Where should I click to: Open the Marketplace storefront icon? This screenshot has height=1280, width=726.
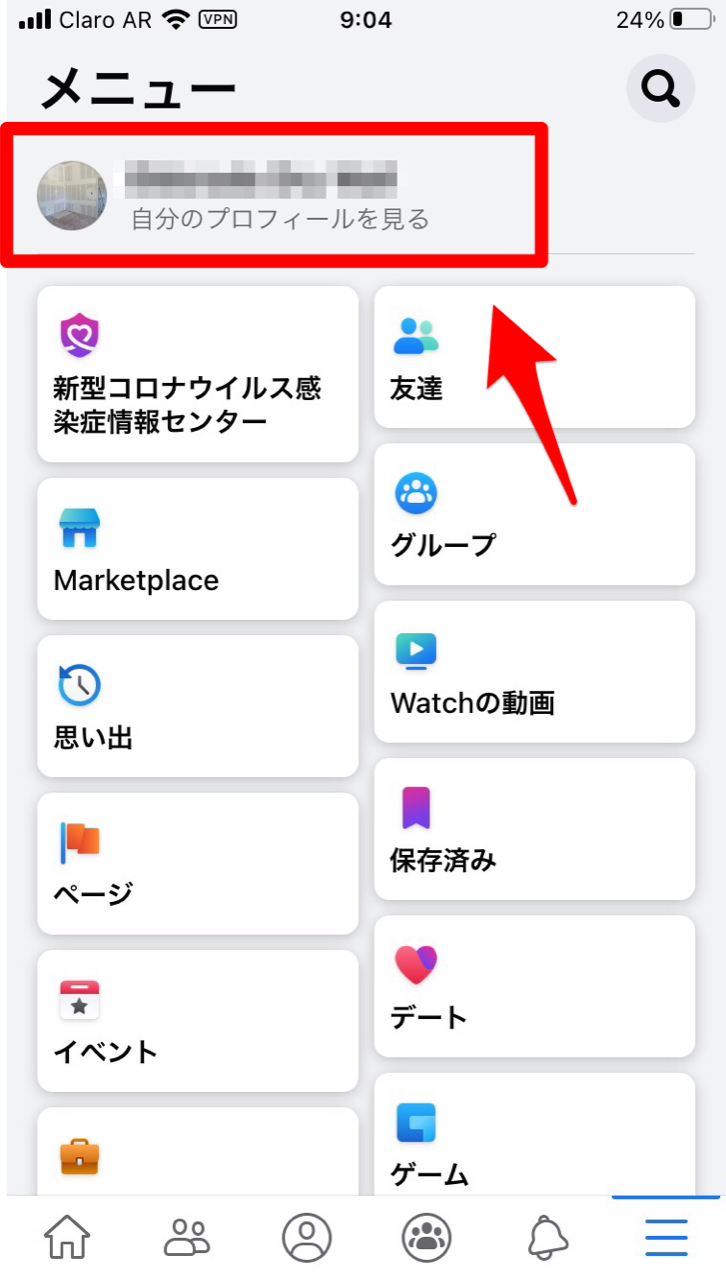pyautogui.click(x=80, y=528)
